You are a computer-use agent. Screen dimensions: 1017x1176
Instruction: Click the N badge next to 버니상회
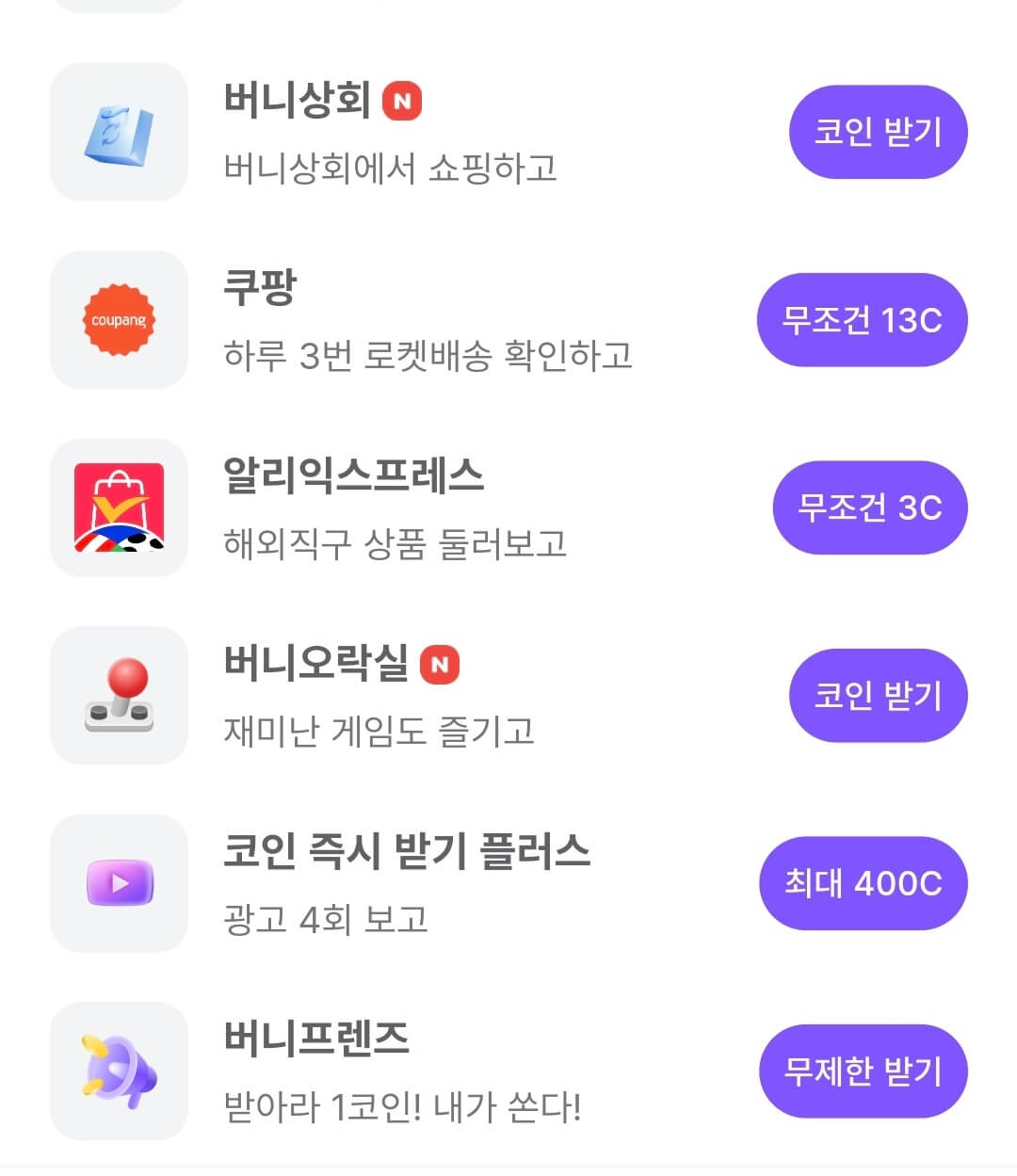click(x=404, y=101)
